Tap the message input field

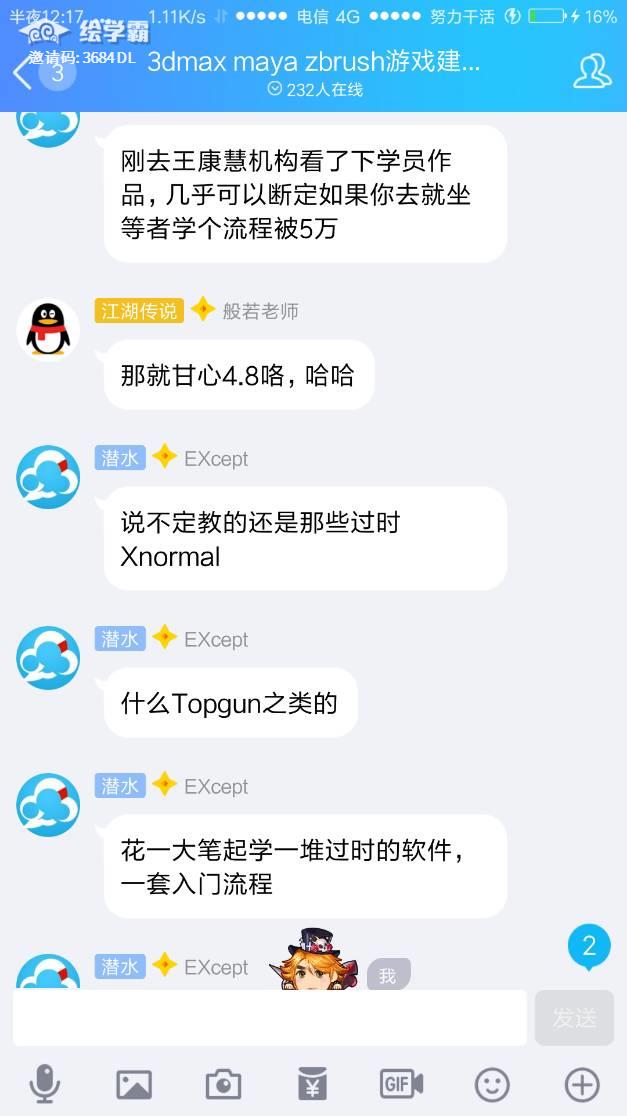(269, 1018)
